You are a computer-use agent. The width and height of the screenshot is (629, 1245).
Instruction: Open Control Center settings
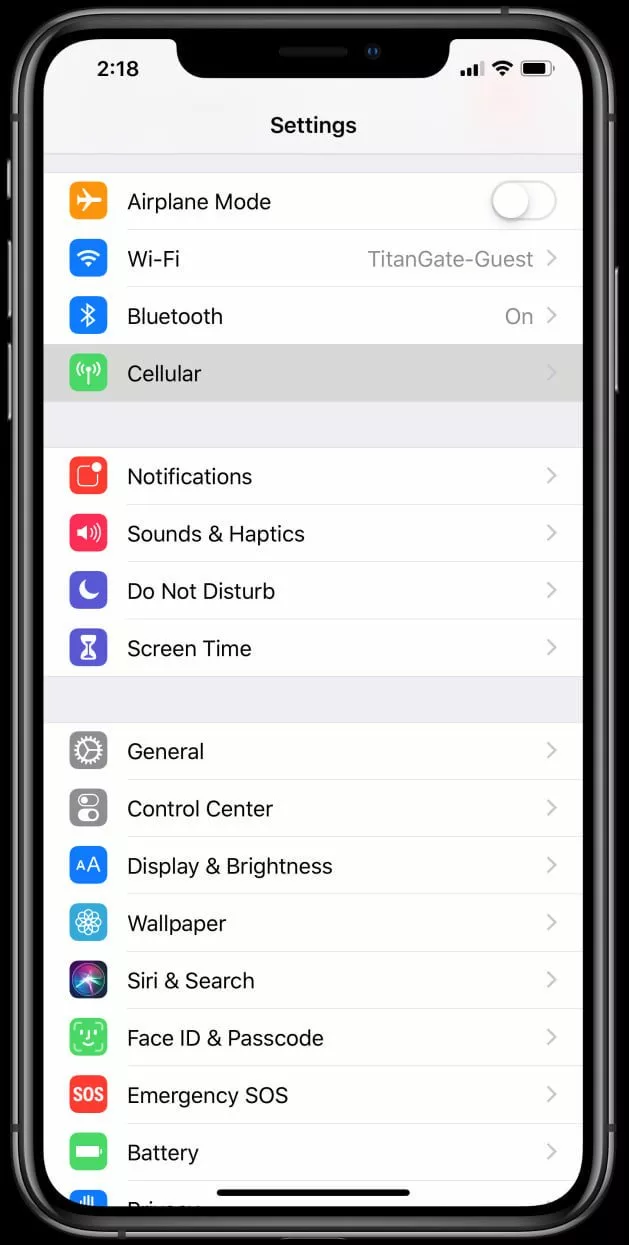(x=313, y=809)
